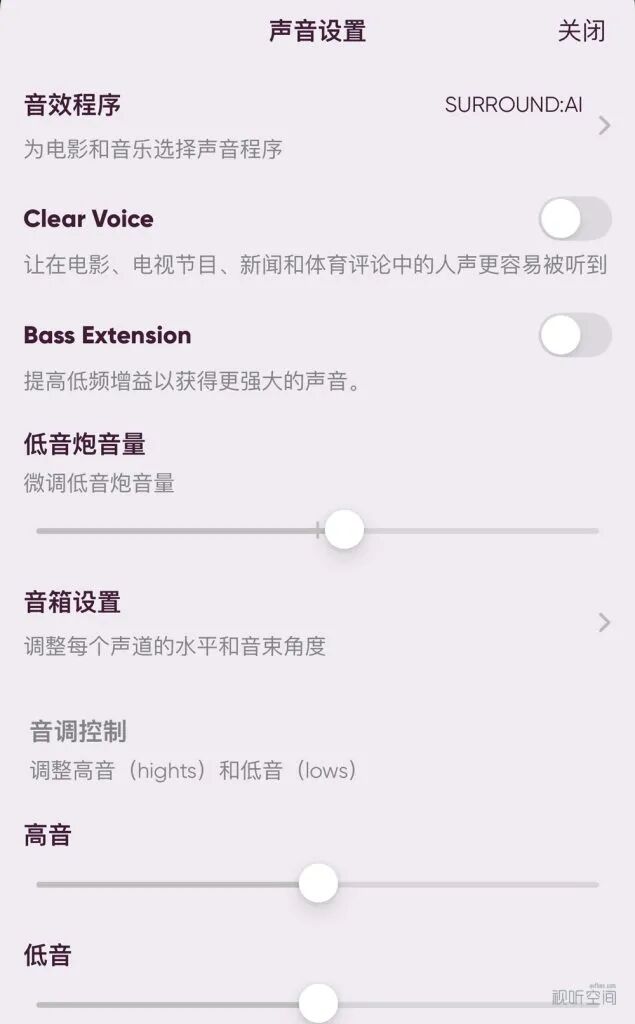Image resolution: width=635 pixels, height=1024 pixels.
Task: Close the sound settings with 关闭
Action: (x=581, y=31)
